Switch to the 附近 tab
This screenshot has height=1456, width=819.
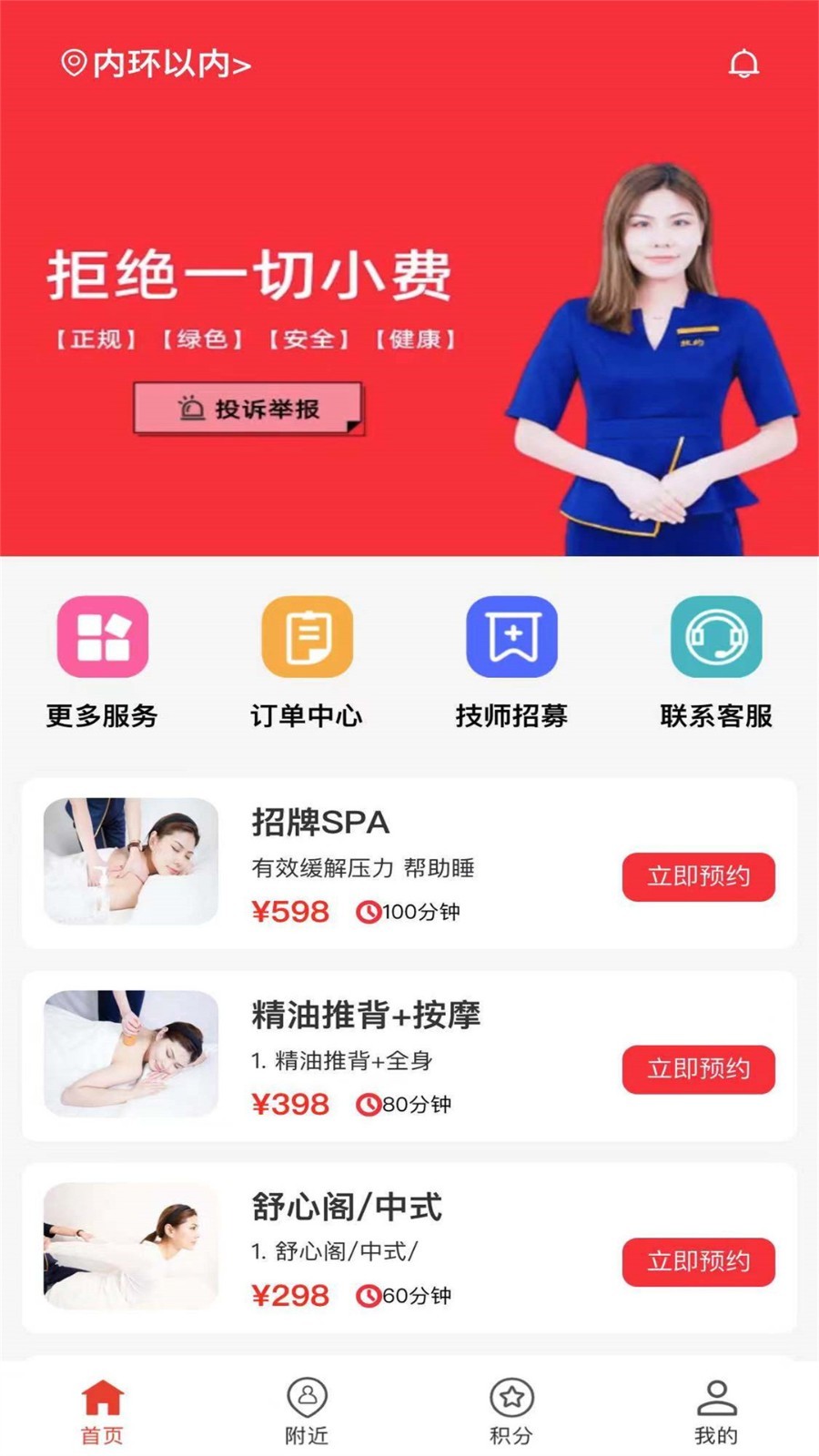click(x=307, y=1412)
